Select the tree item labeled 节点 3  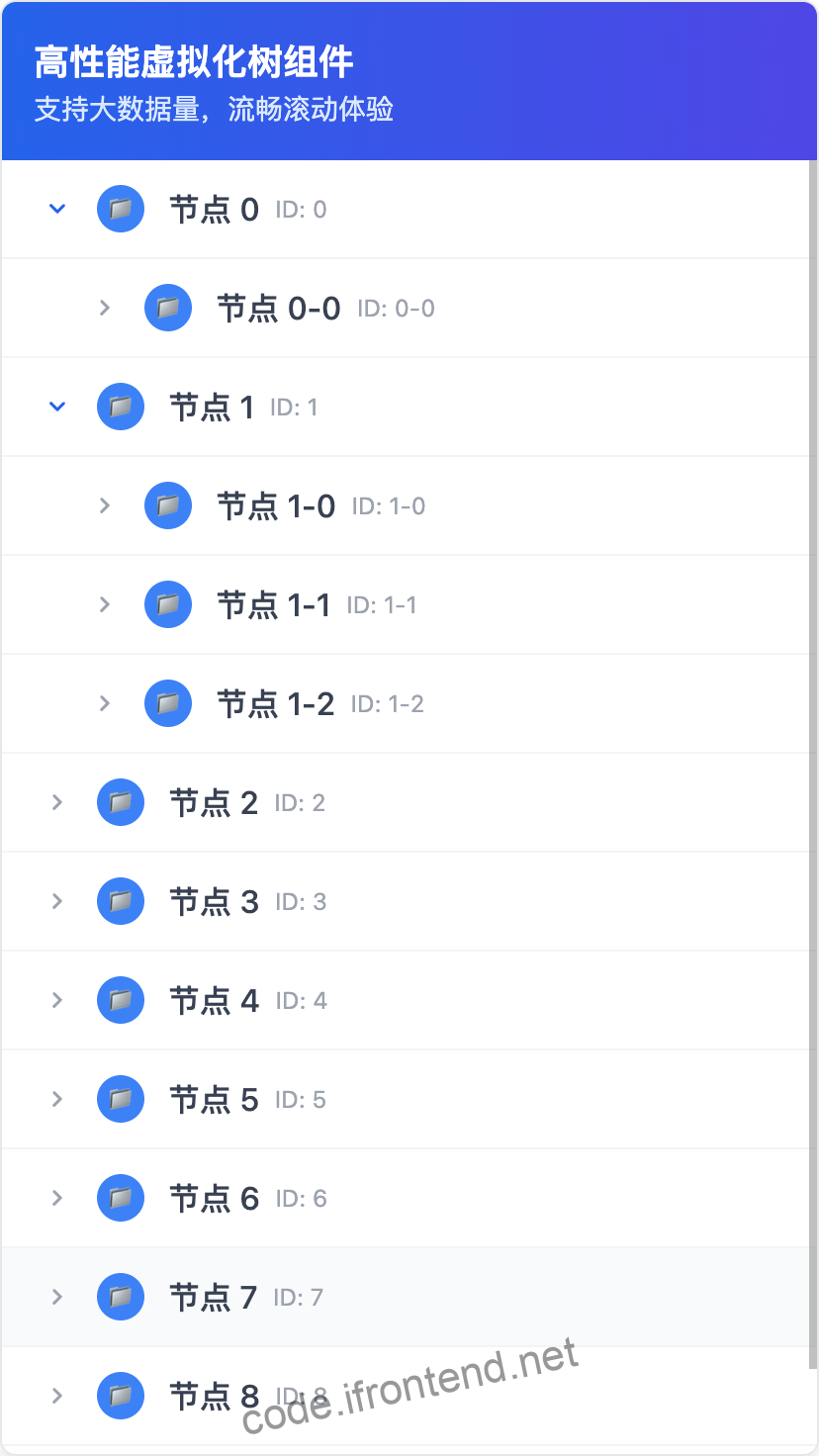[x=214, y=901]
